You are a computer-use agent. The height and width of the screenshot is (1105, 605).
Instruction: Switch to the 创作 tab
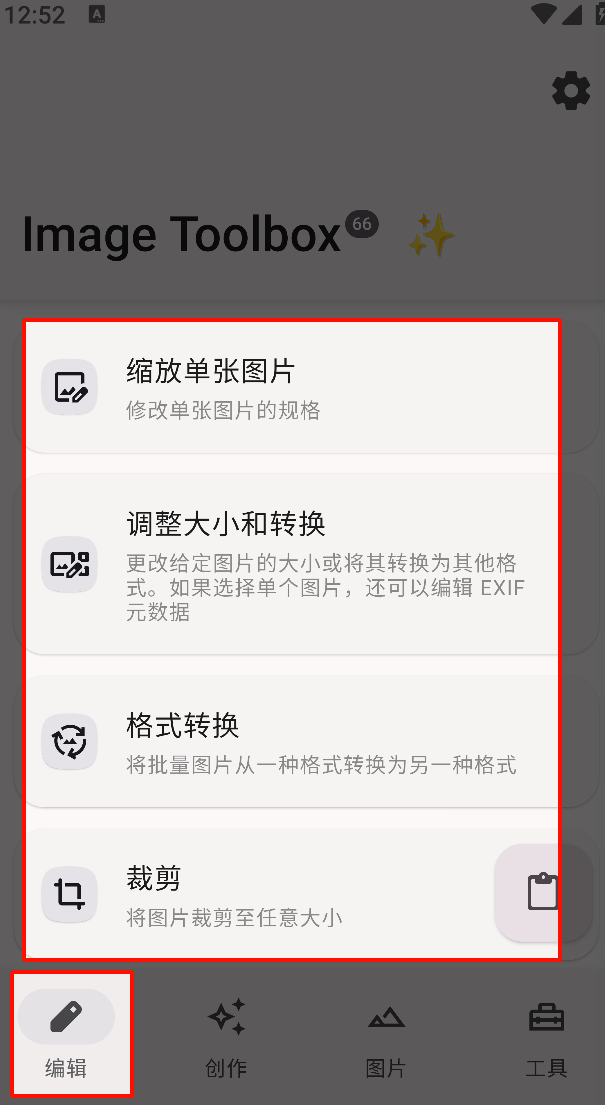tap(226, 1036)
